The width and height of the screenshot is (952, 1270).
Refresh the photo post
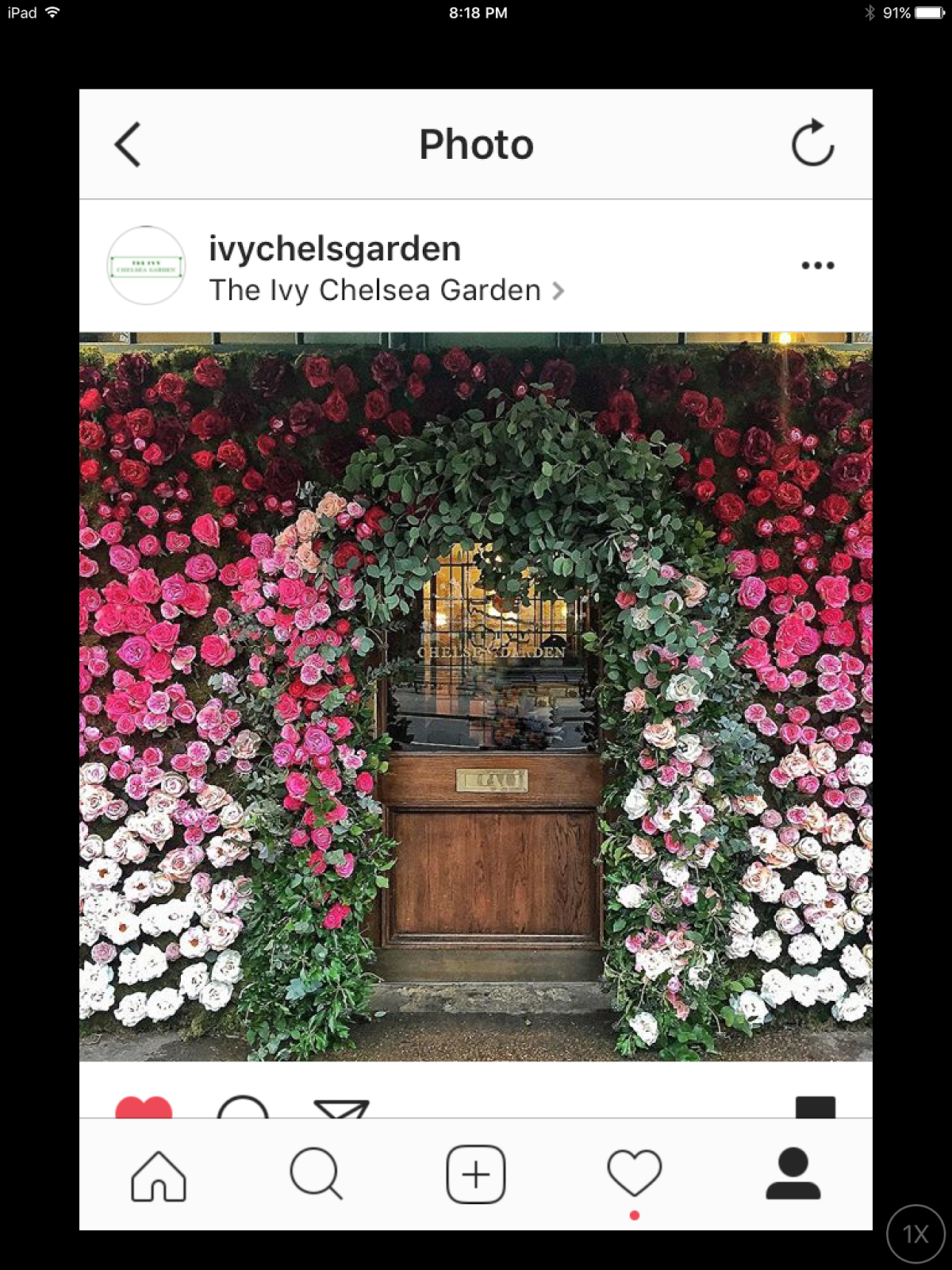point(812,144)
